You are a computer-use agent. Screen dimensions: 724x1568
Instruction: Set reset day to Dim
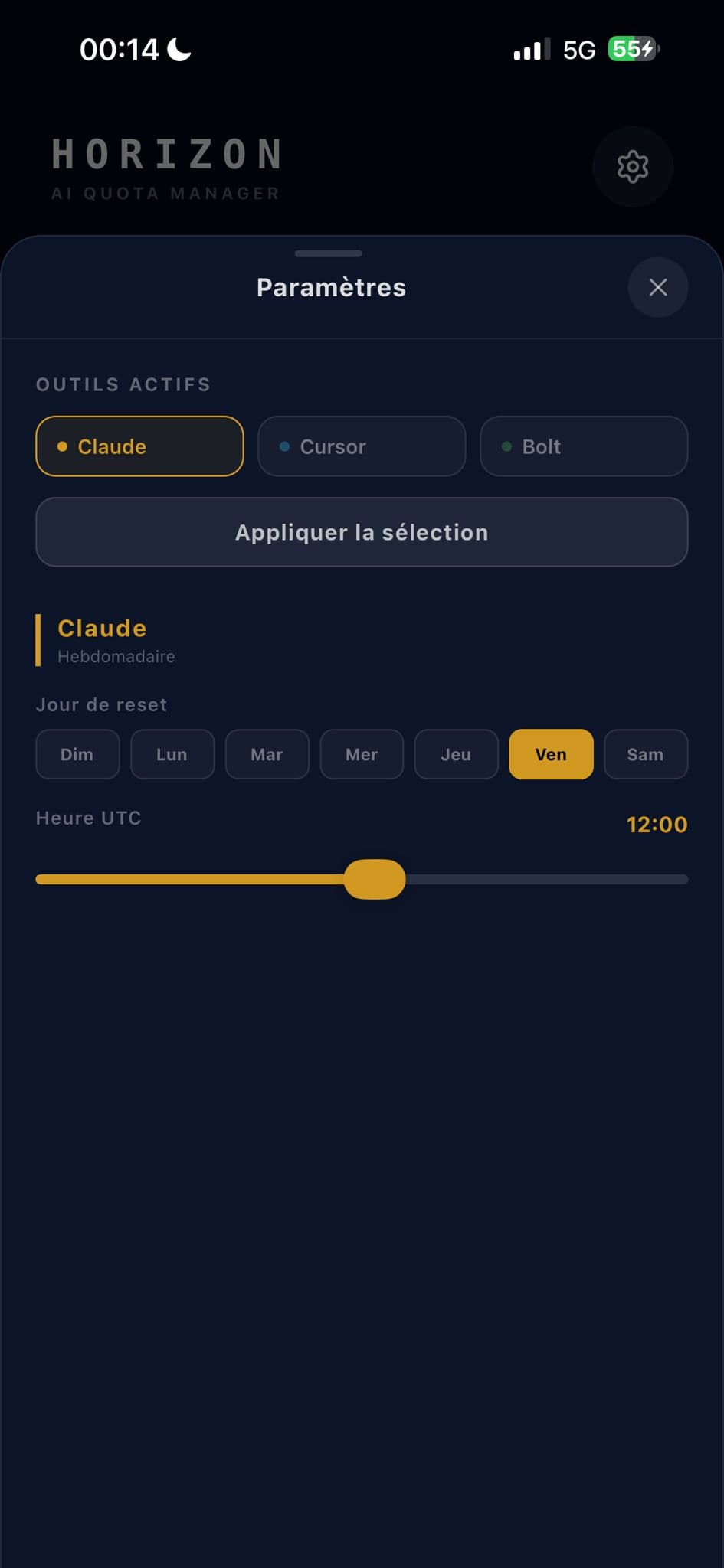[77, 754]
